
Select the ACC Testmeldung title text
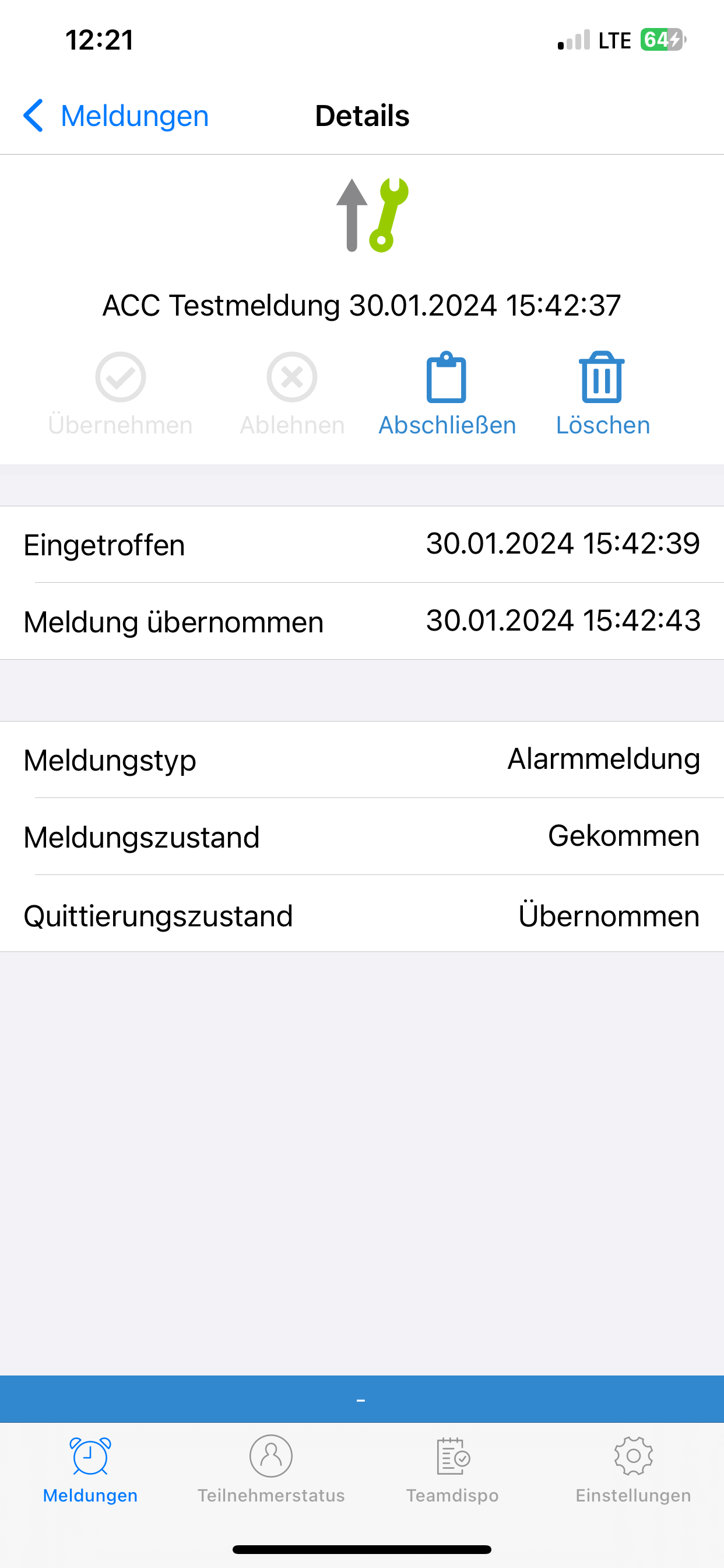(362, 306)
